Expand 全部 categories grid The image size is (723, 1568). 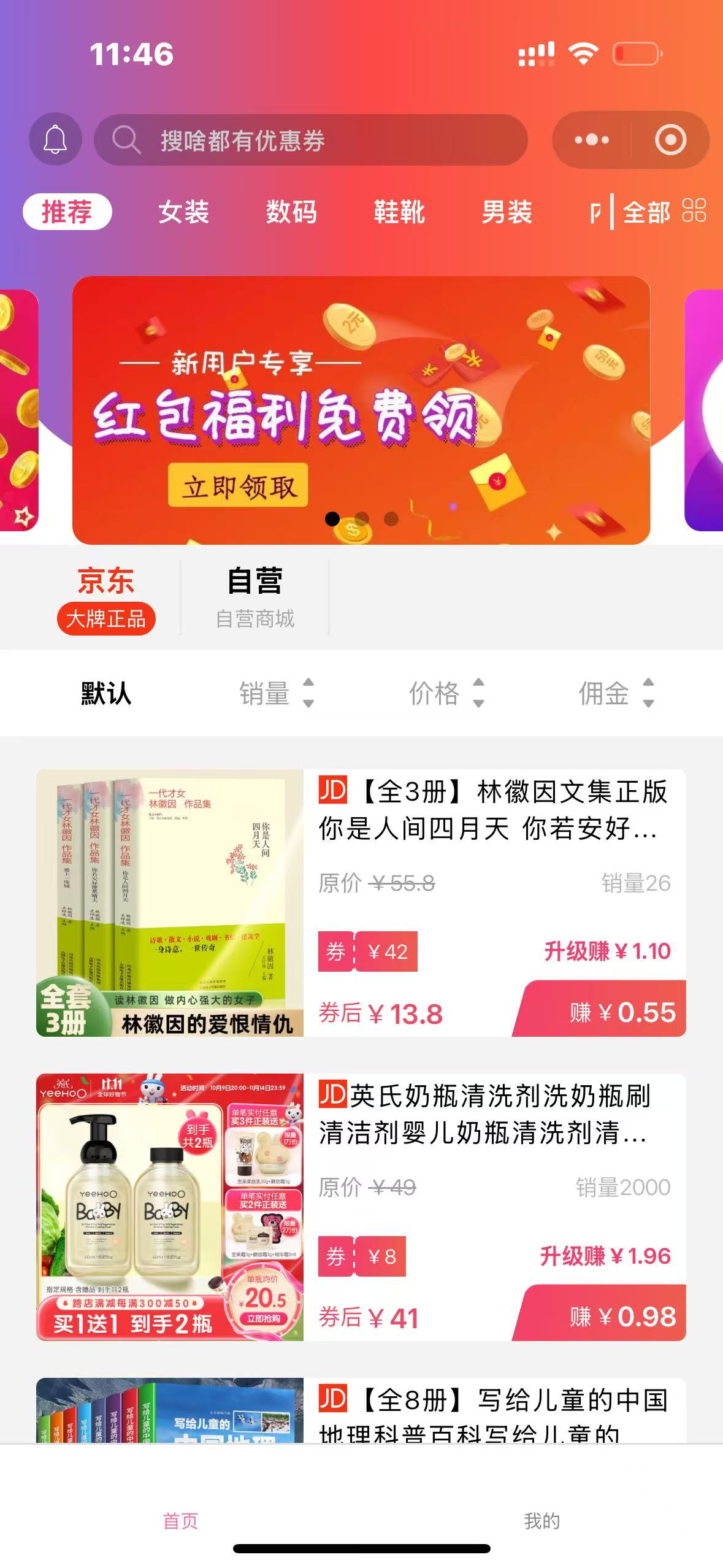(x=664, y=212)
